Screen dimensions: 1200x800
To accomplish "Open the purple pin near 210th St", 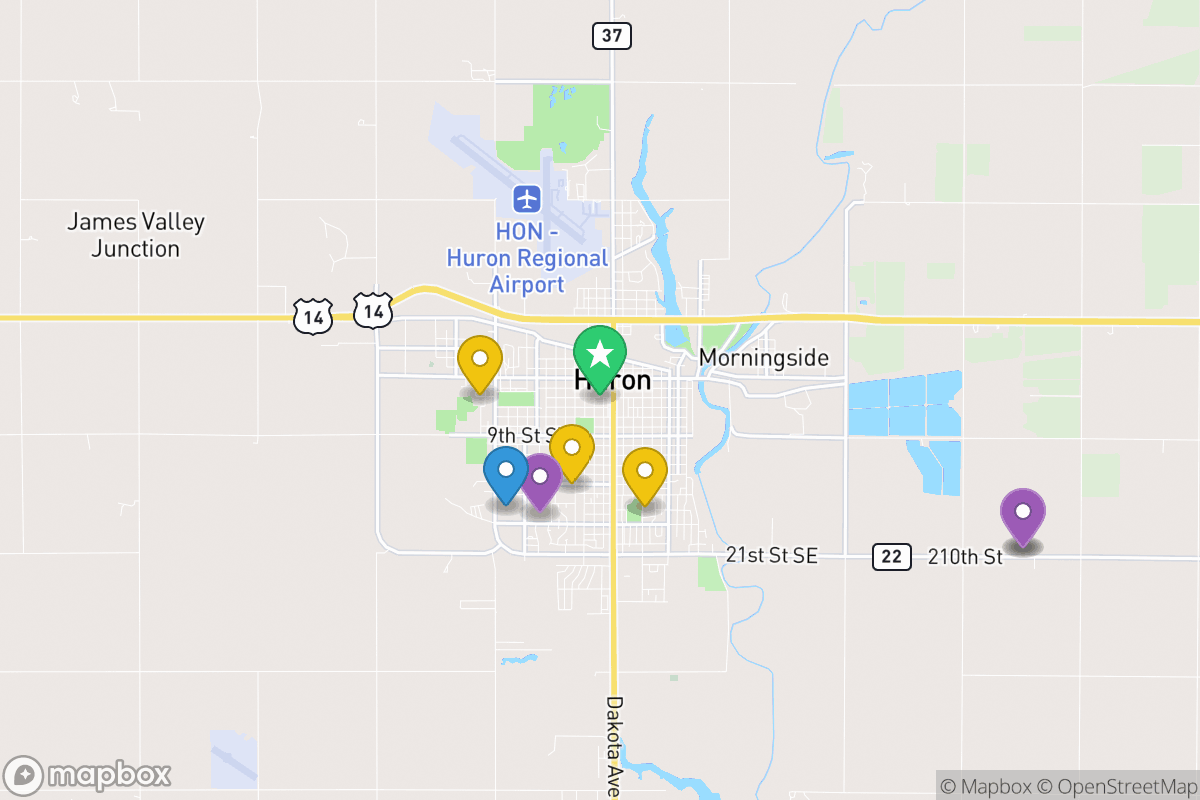I will pos(1022,514).
